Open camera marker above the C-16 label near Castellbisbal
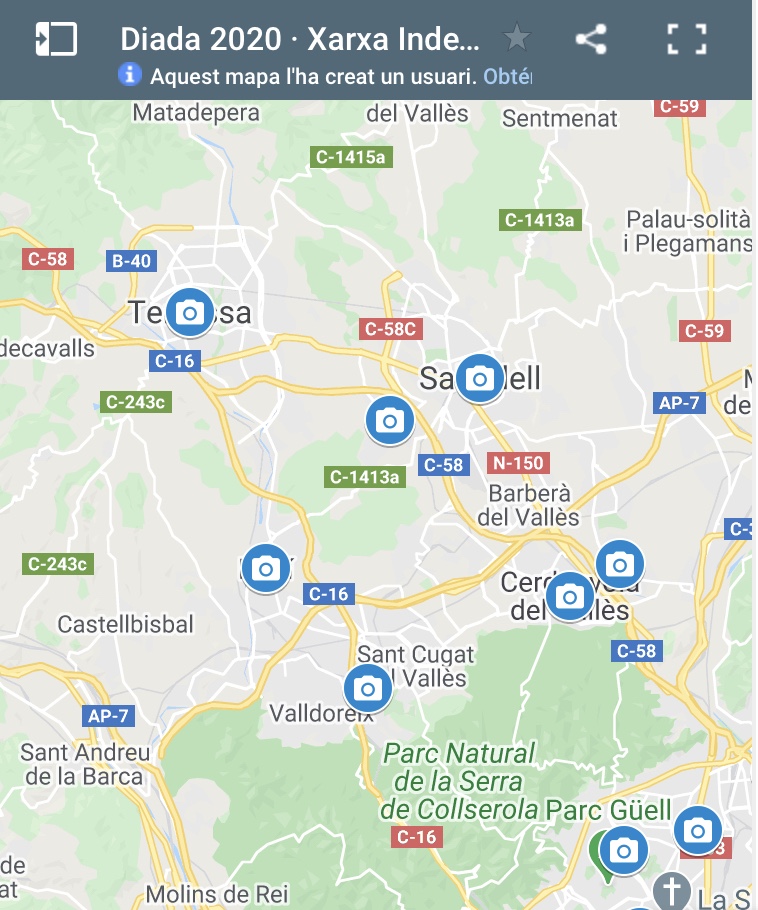 (265, 569)
